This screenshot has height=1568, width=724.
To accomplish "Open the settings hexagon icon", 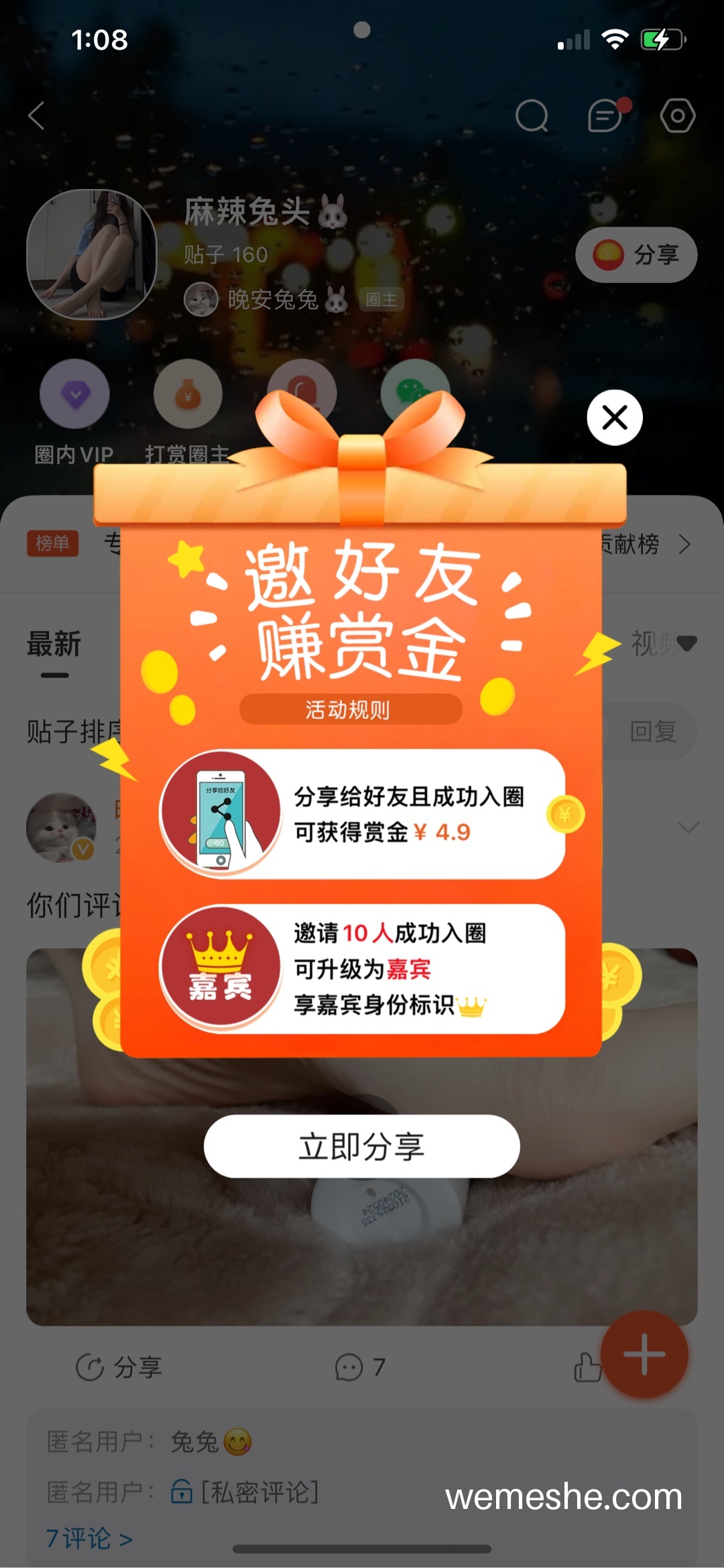I will pyautogui.click(x=678, y=116).
